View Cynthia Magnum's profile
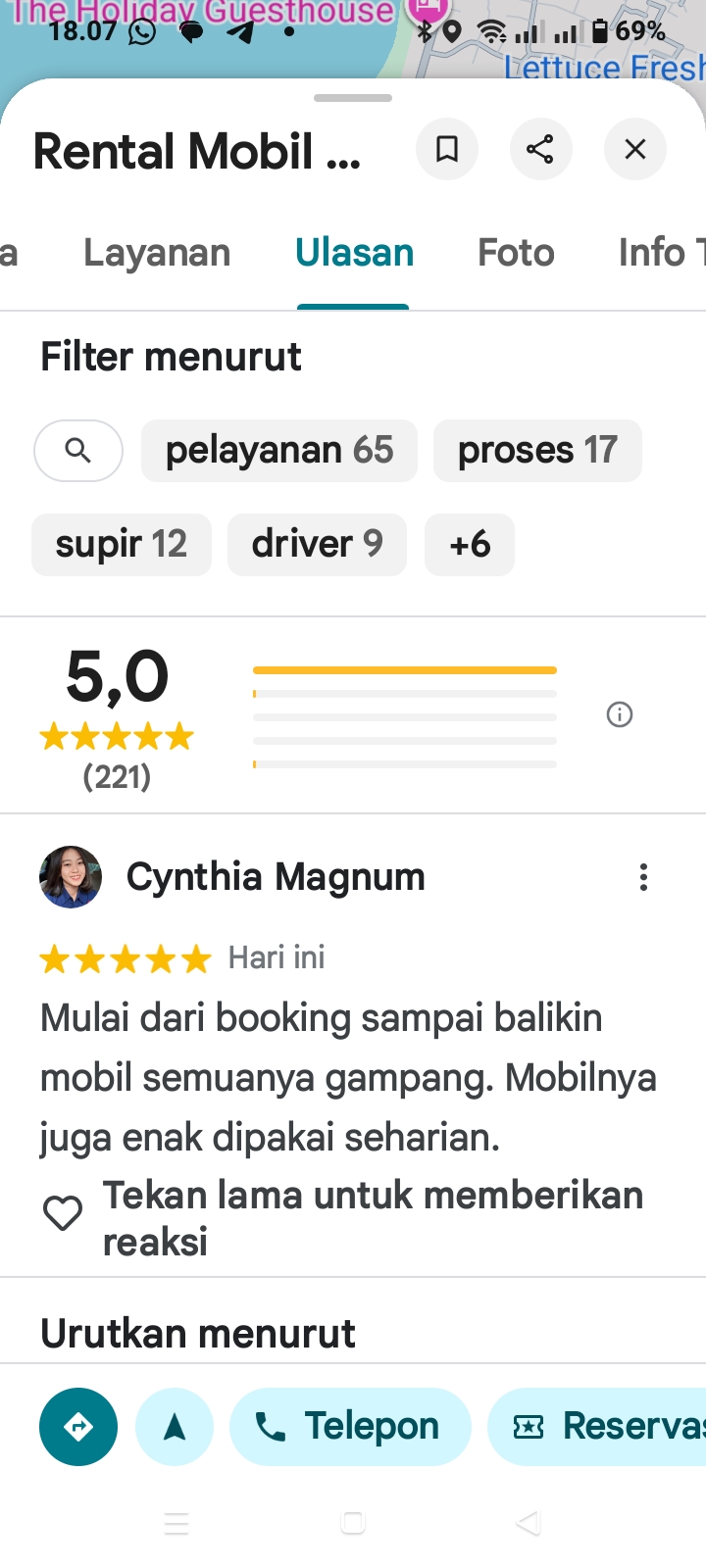The image size is (706, 1568). [71, 877]
